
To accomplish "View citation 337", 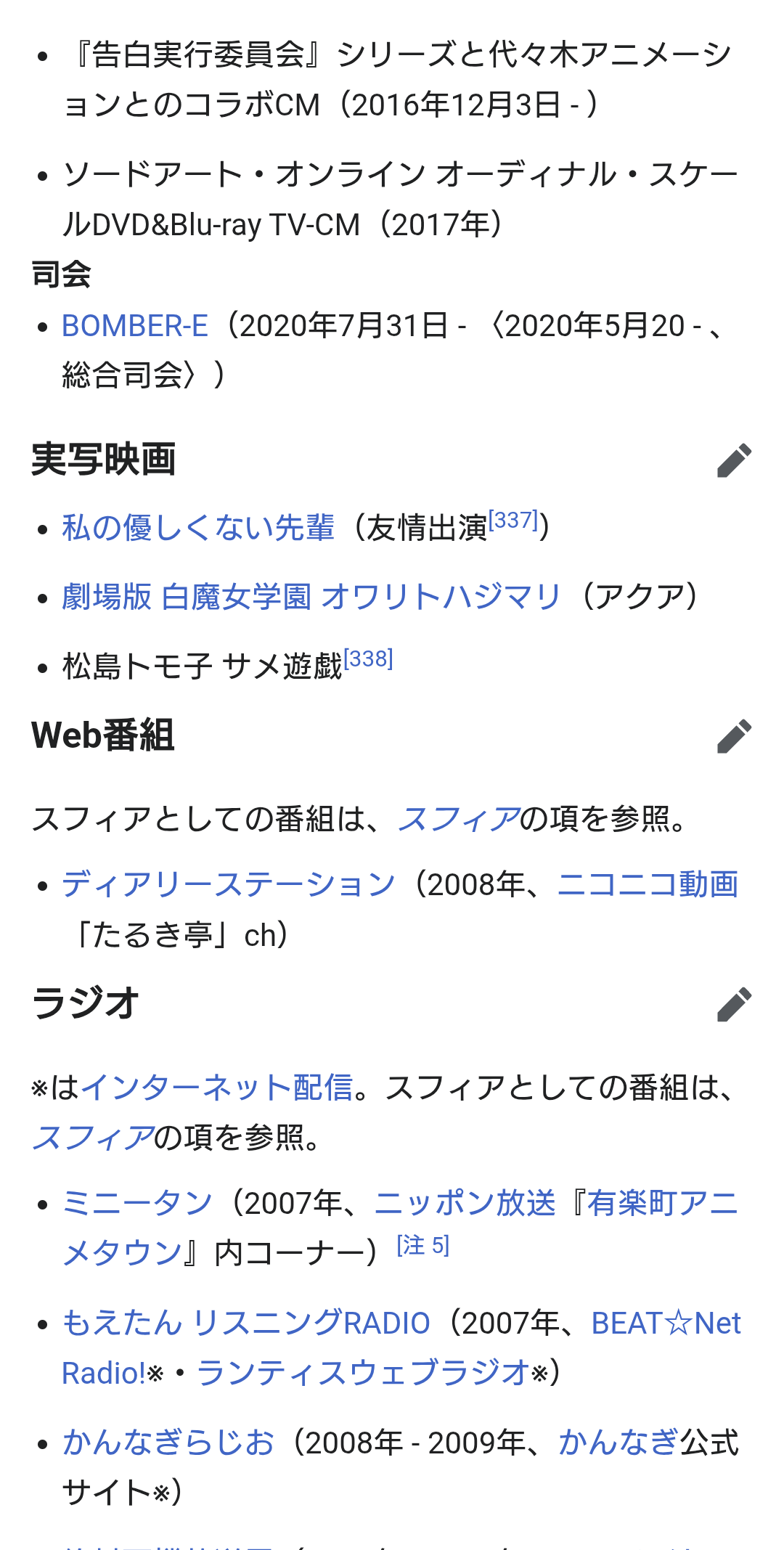I will tap(514, 520).
